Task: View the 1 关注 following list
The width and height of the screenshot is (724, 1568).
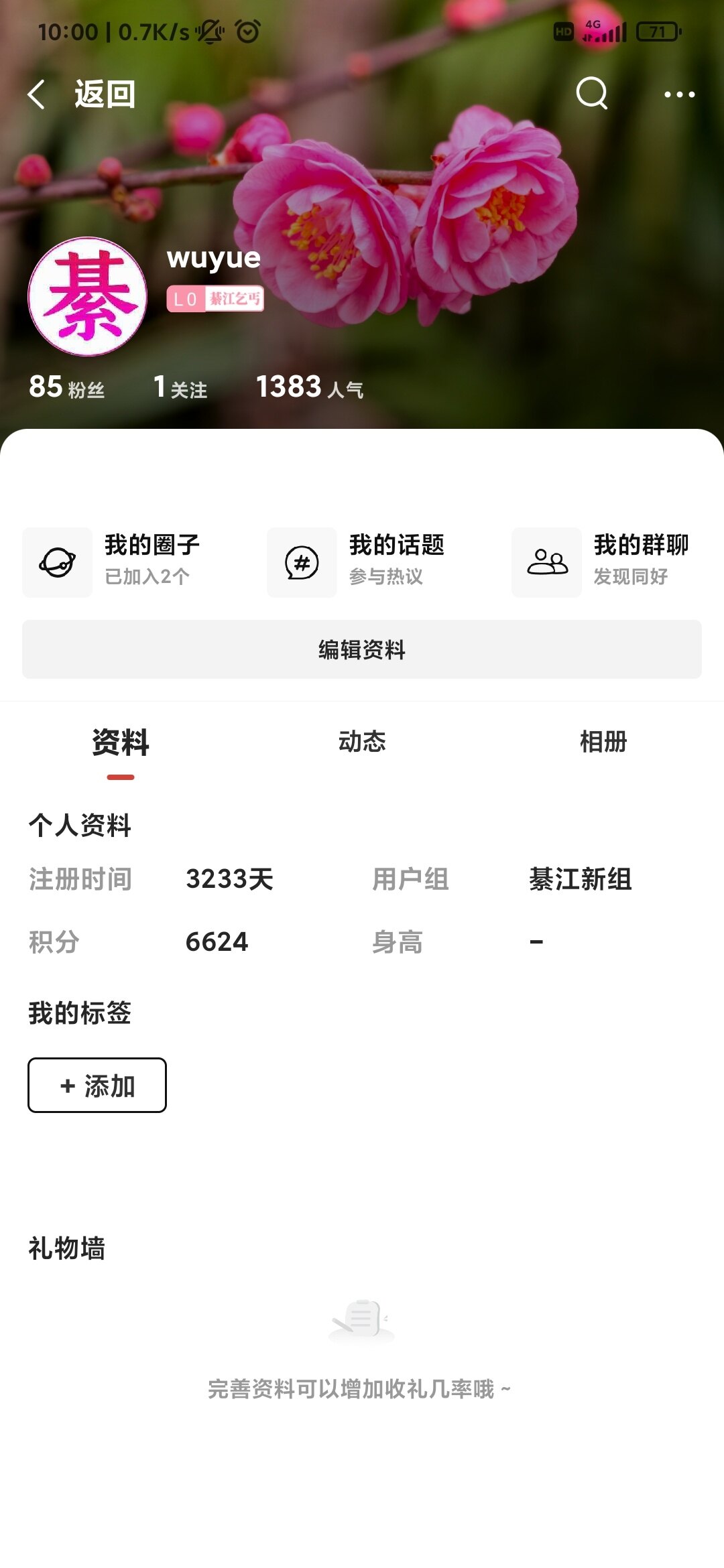Action: point(180,387)
